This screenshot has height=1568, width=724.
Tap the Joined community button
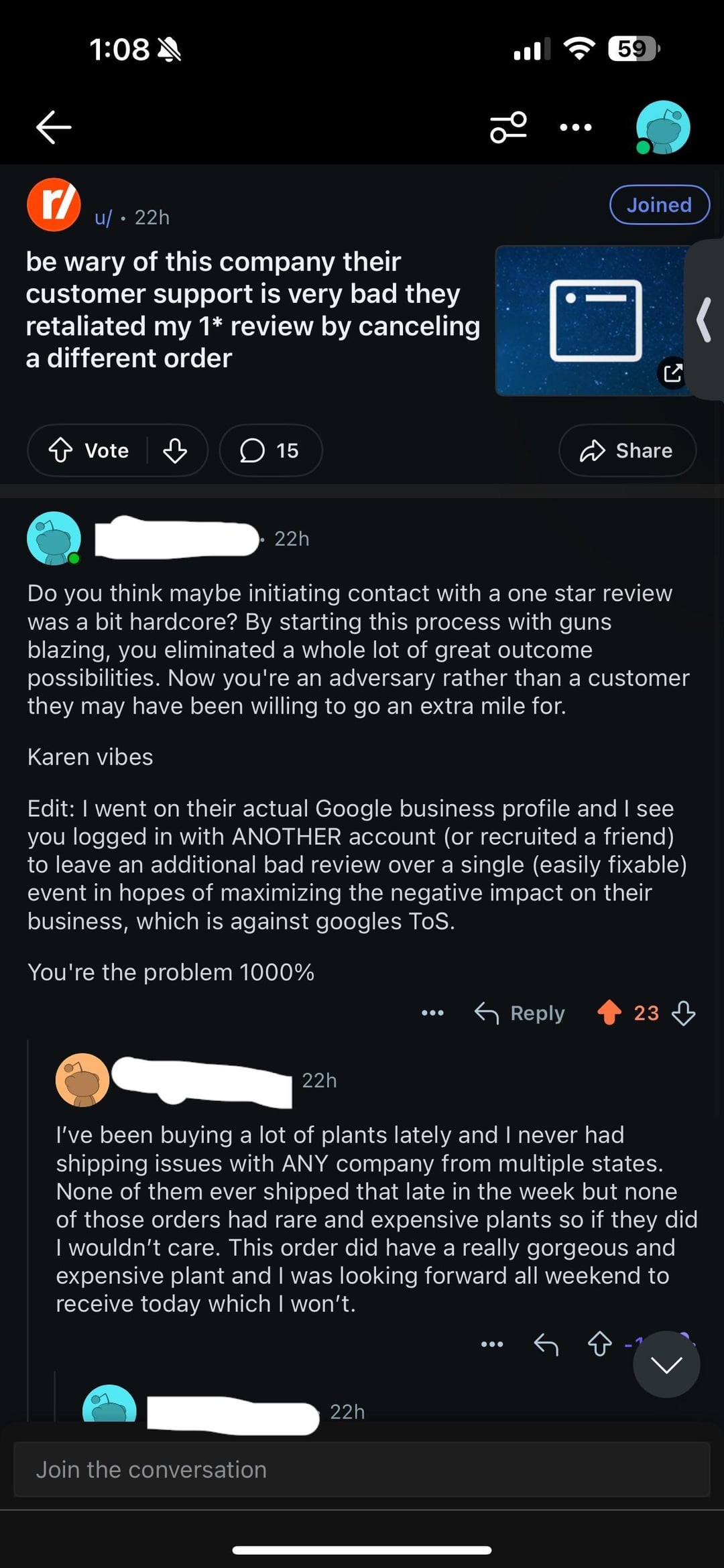pos(659,205)
